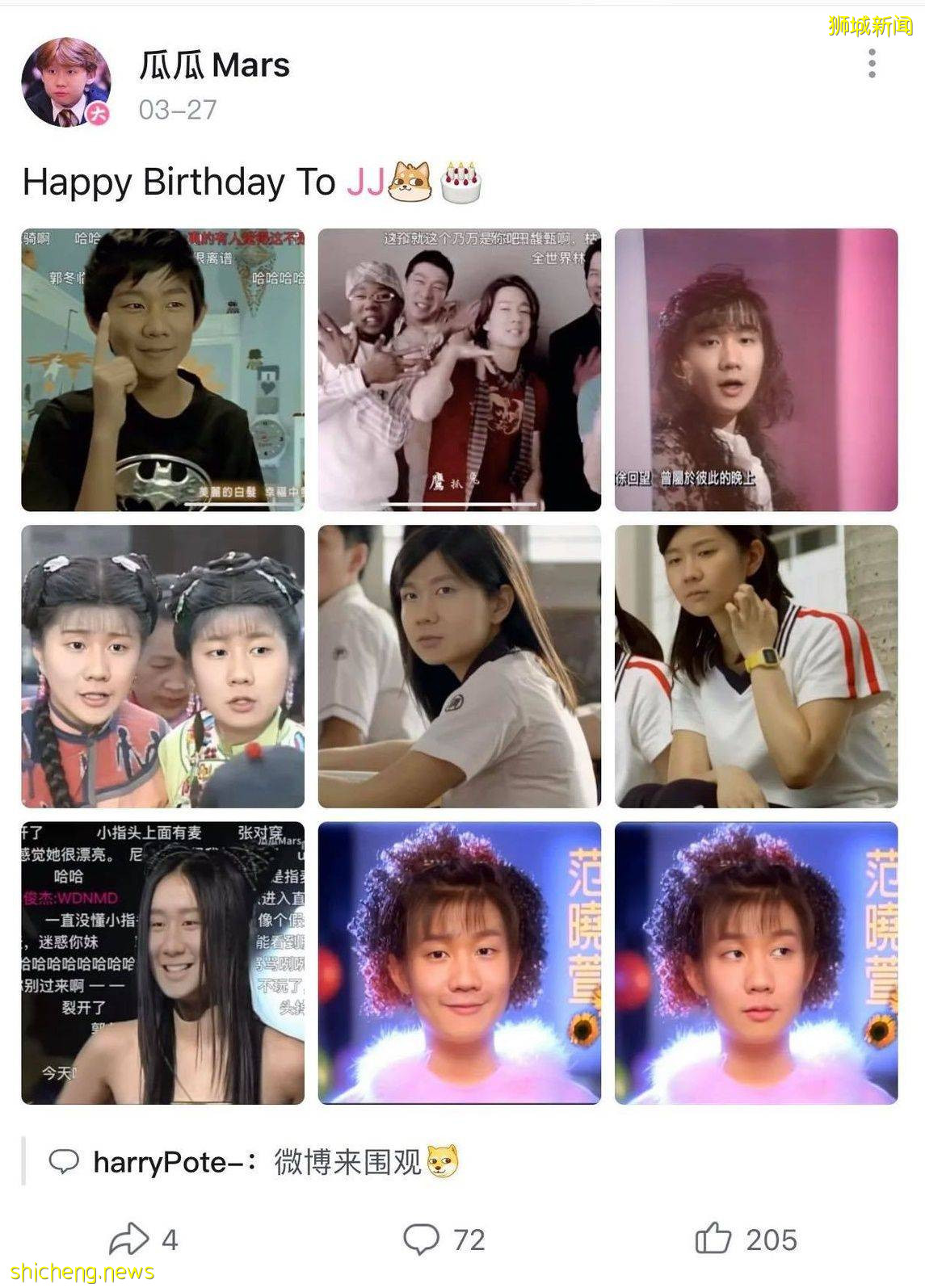View 瓜瓜 Mars profile picture

pos(66,82)
